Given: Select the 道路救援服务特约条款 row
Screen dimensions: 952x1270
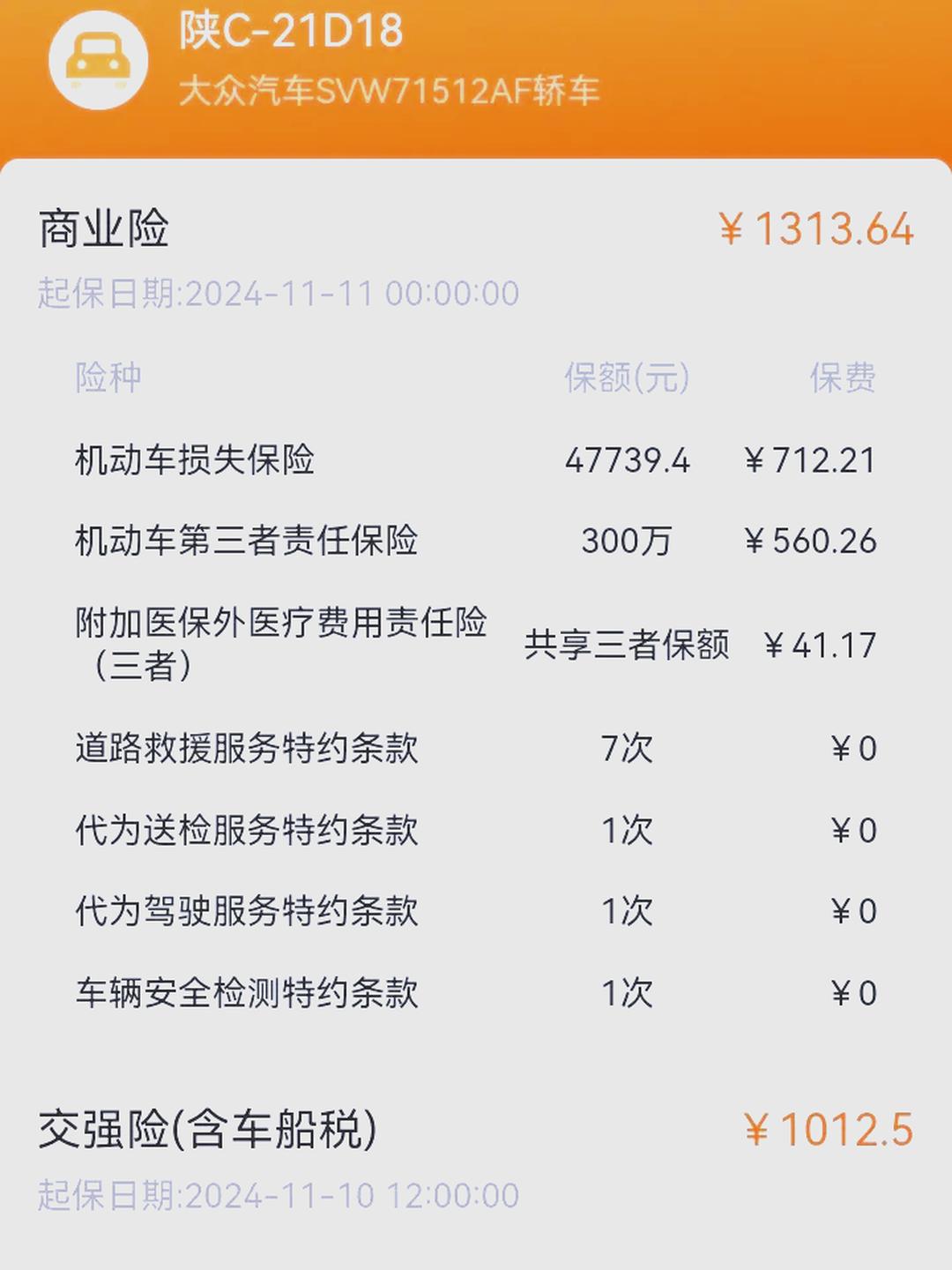Looking at the screenshot, I should pyautogui.click(x=247, y=750).
